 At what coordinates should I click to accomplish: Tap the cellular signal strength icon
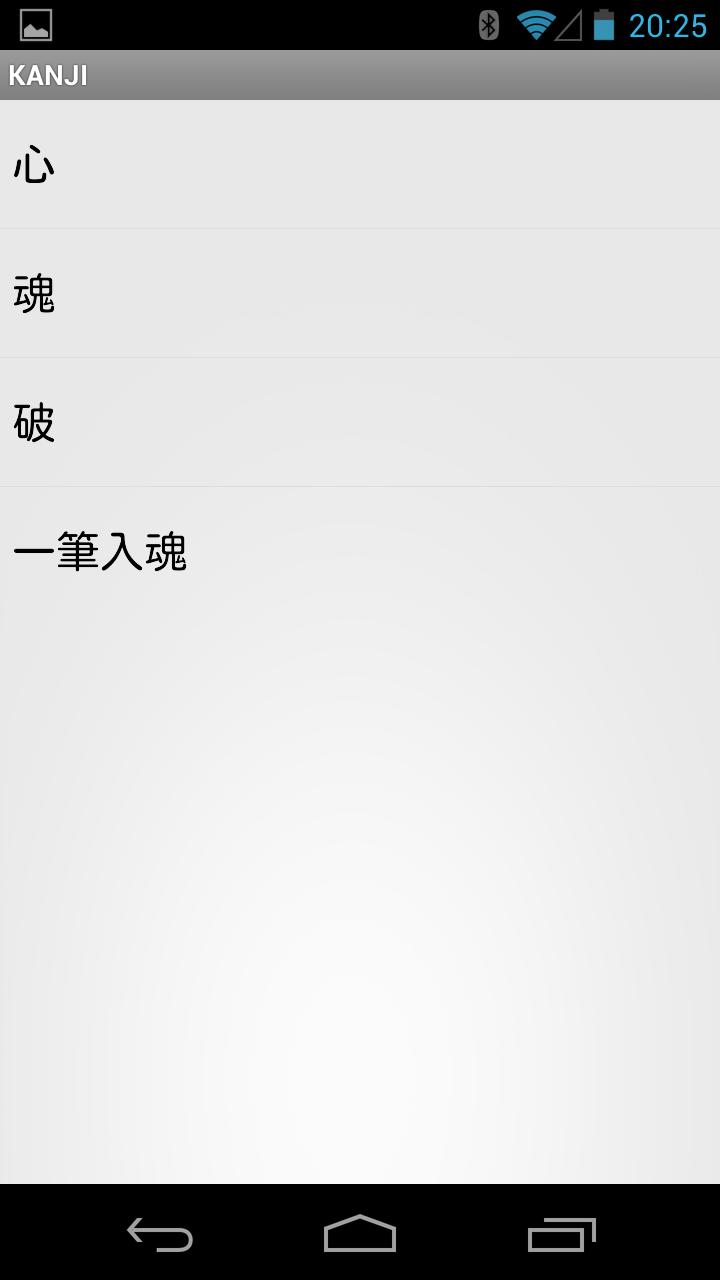point(569,24)
